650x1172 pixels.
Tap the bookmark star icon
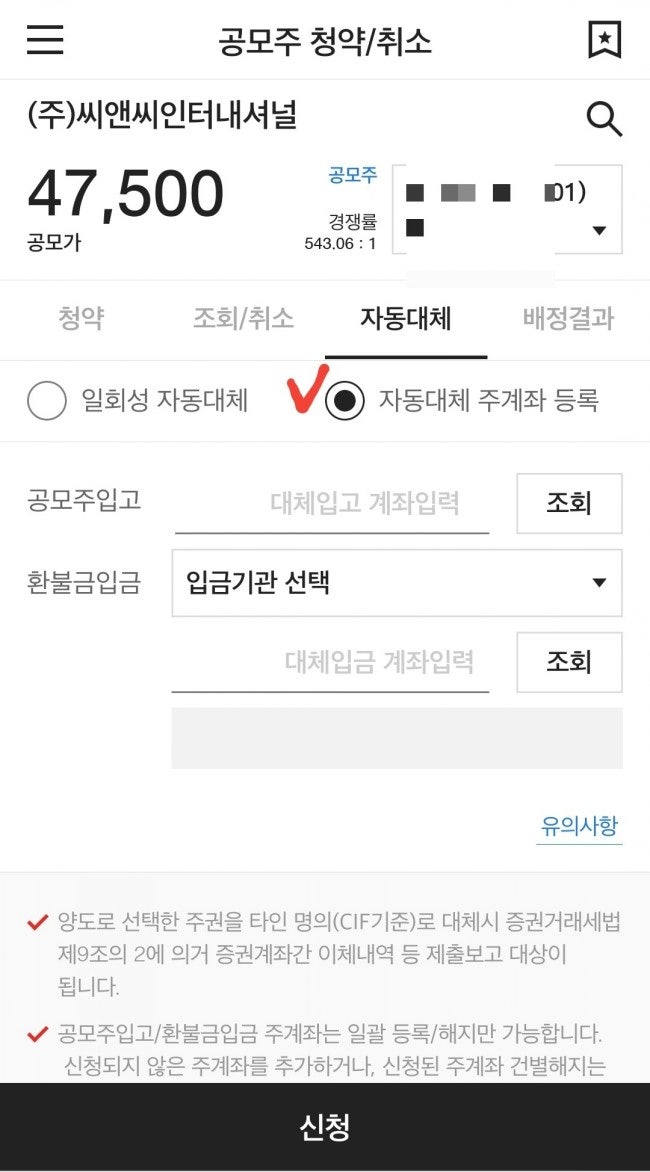[x=604, y=39]
